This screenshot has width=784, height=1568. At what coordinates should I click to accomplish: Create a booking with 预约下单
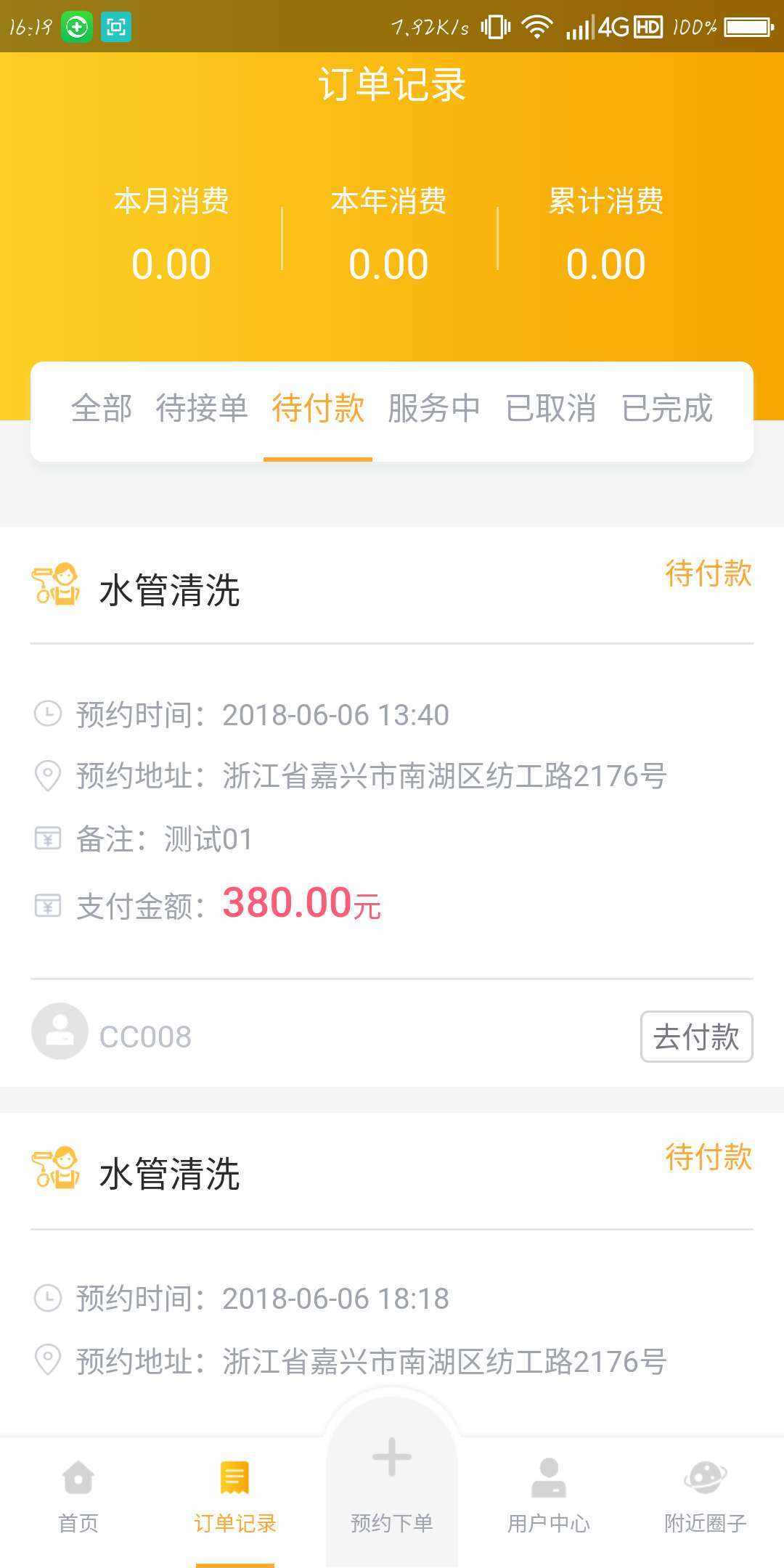pos(392,1481)
